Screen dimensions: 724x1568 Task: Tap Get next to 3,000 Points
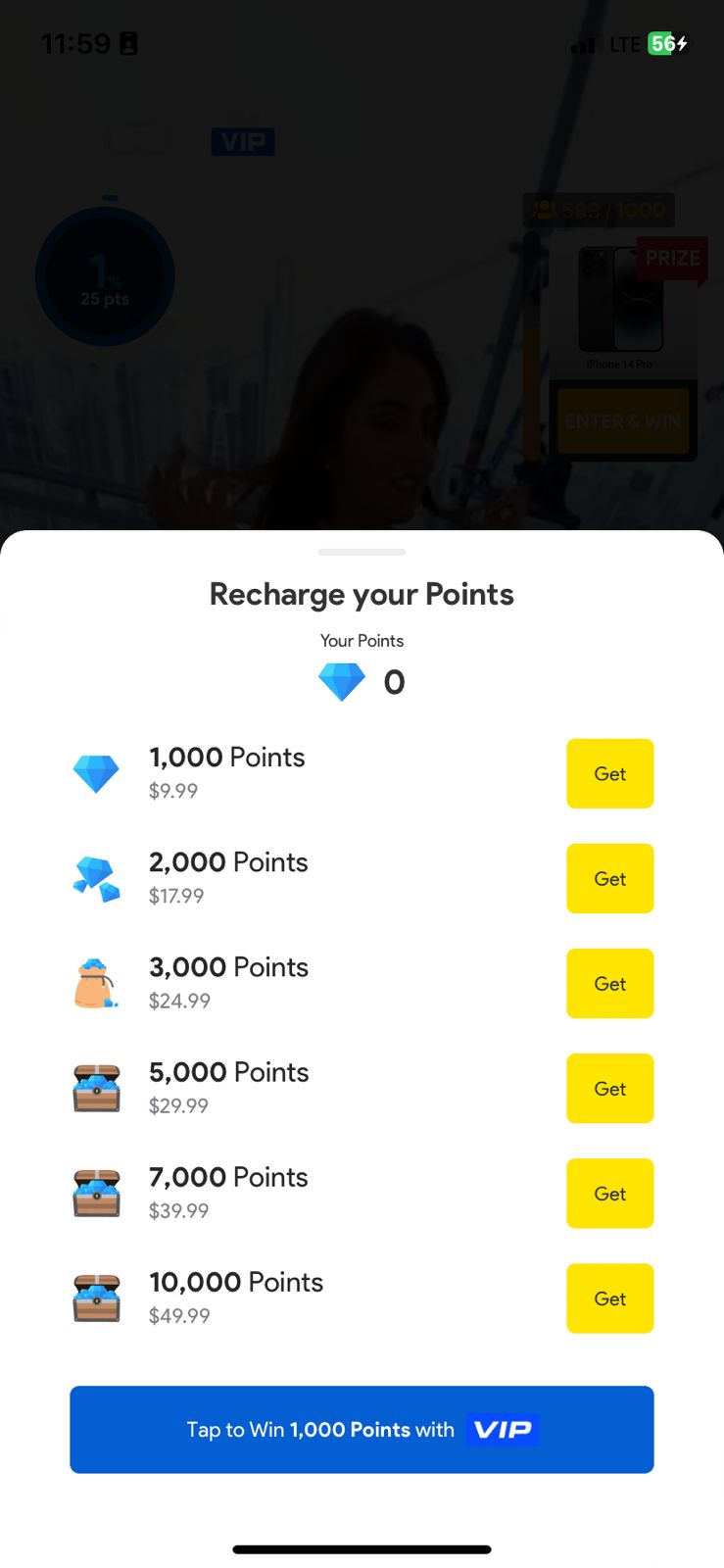tap(609, 983)
